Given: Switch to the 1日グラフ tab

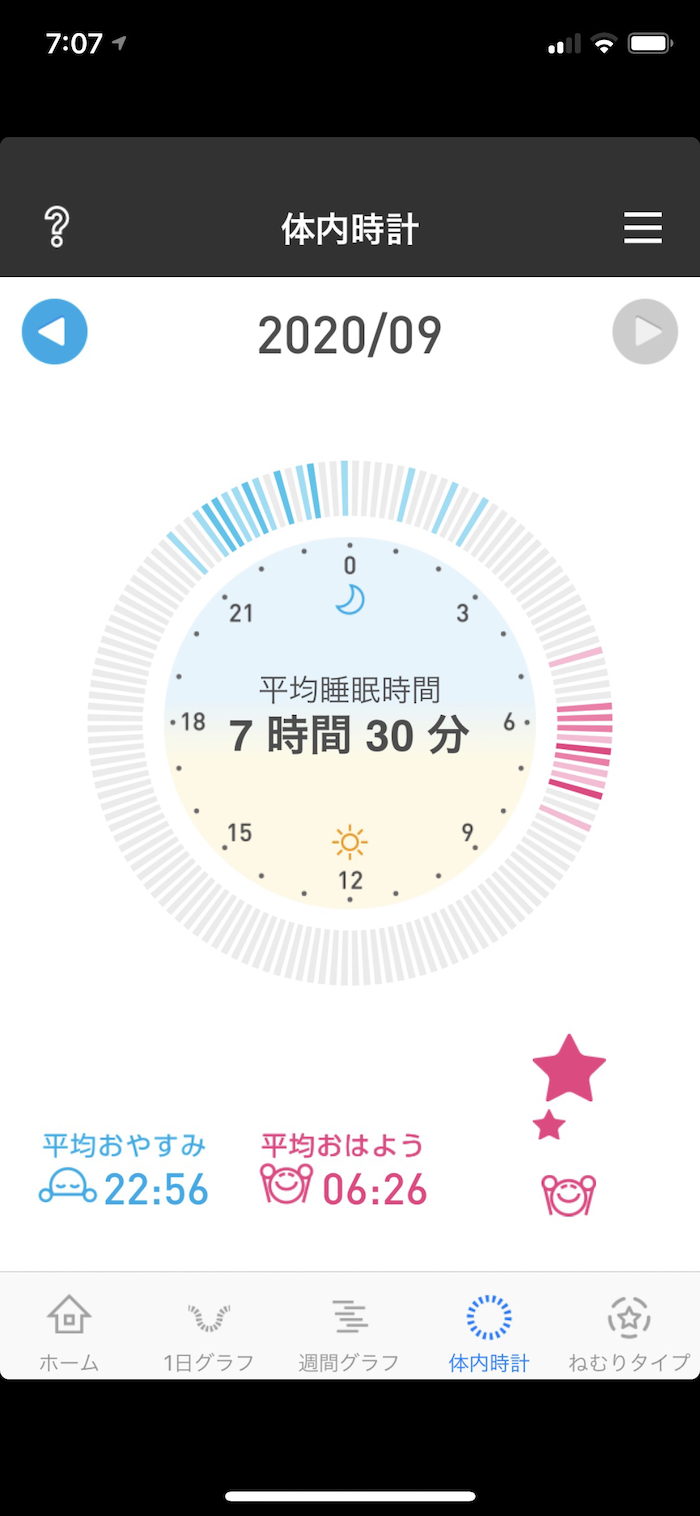Looking at the screenshot, I should pyautogui.click(x=209, y=1332).
